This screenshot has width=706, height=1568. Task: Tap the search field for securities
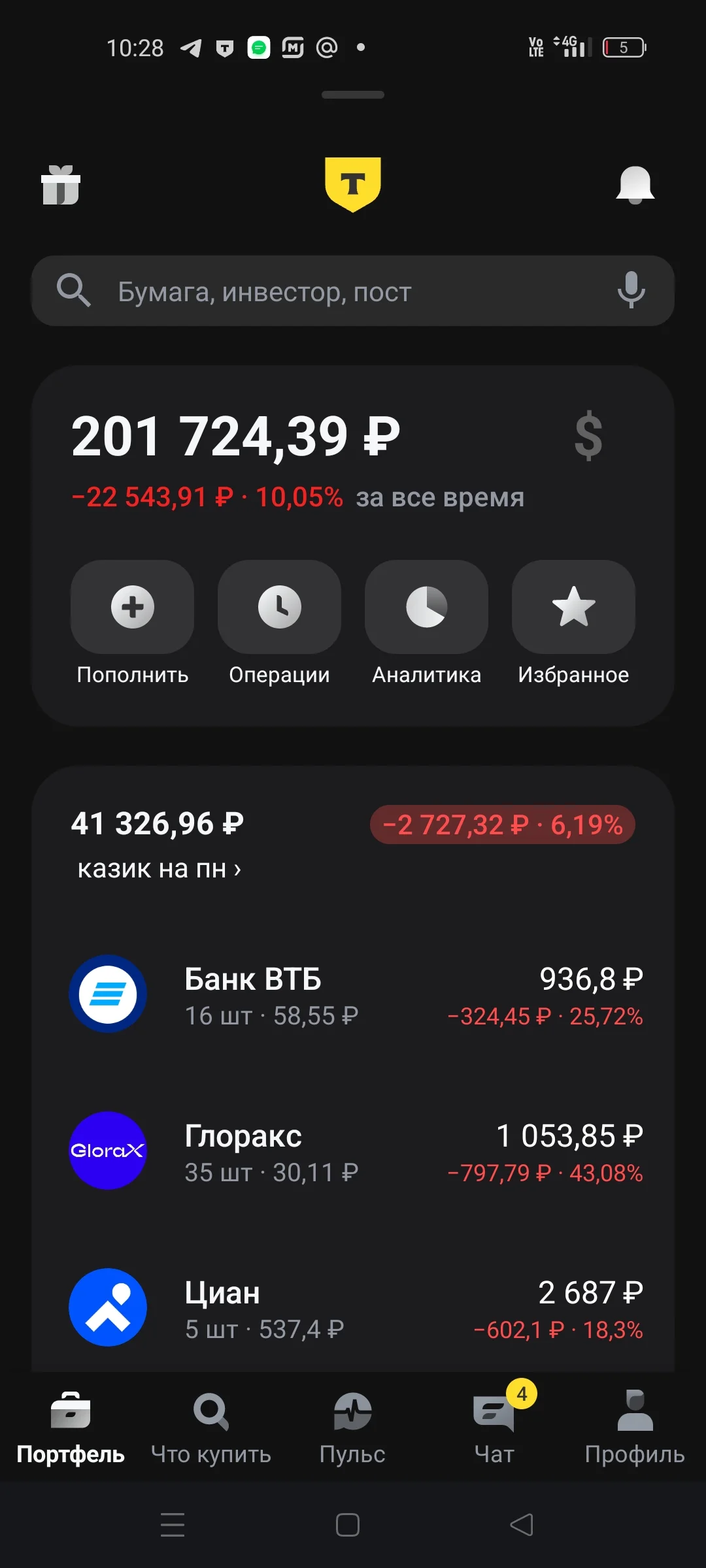[x=353, y=291]
